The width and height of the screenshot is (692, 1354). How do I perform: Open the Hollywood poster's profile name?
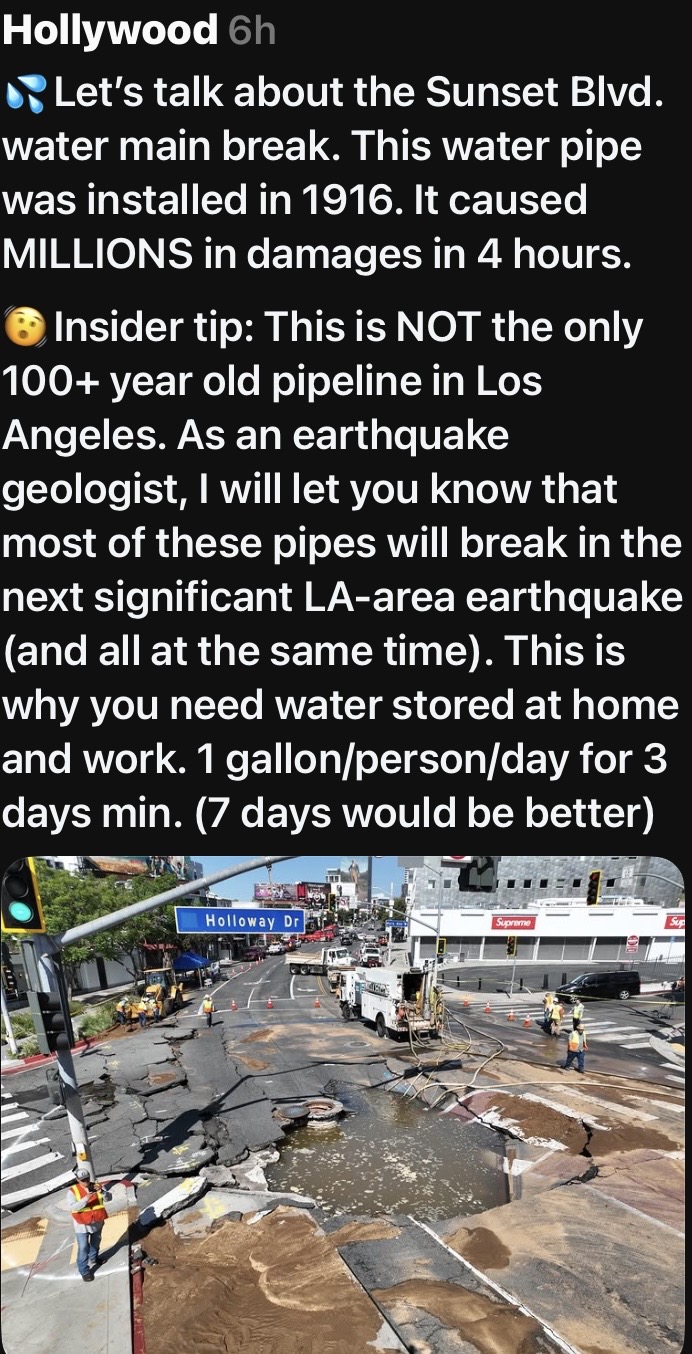pos(110,31)
